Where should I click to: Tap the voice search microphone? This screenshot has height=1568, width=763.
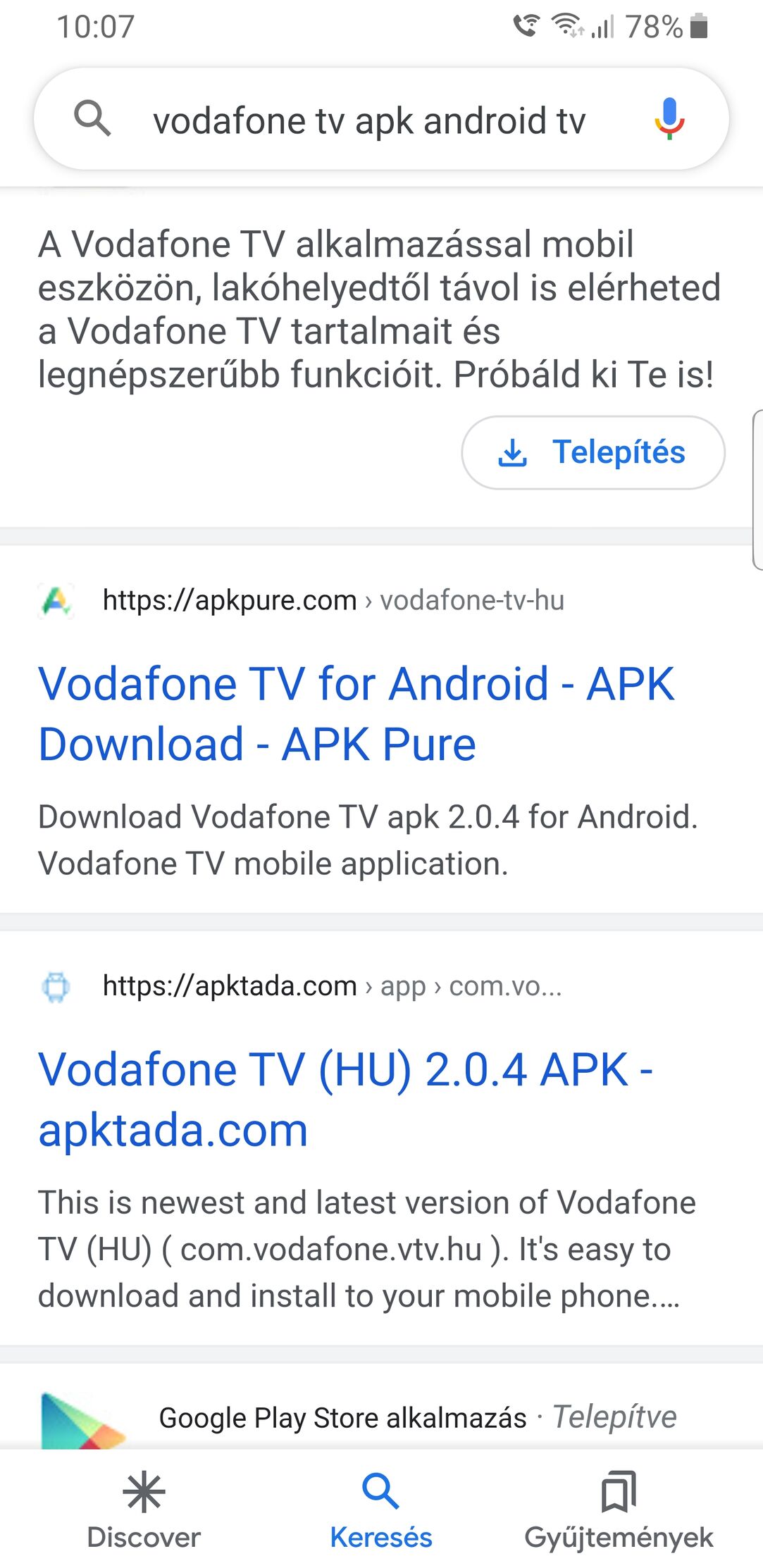pos(669,119)
